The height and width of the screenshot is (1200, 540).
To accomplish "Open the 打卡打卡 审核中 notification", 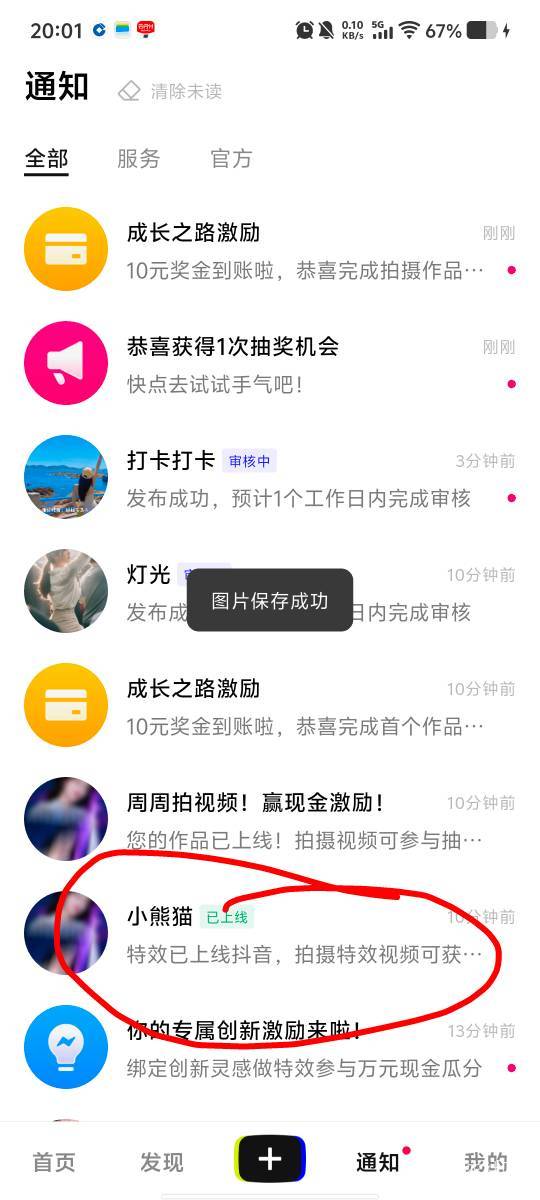I will pyautogui.click(x=270, y=477).
